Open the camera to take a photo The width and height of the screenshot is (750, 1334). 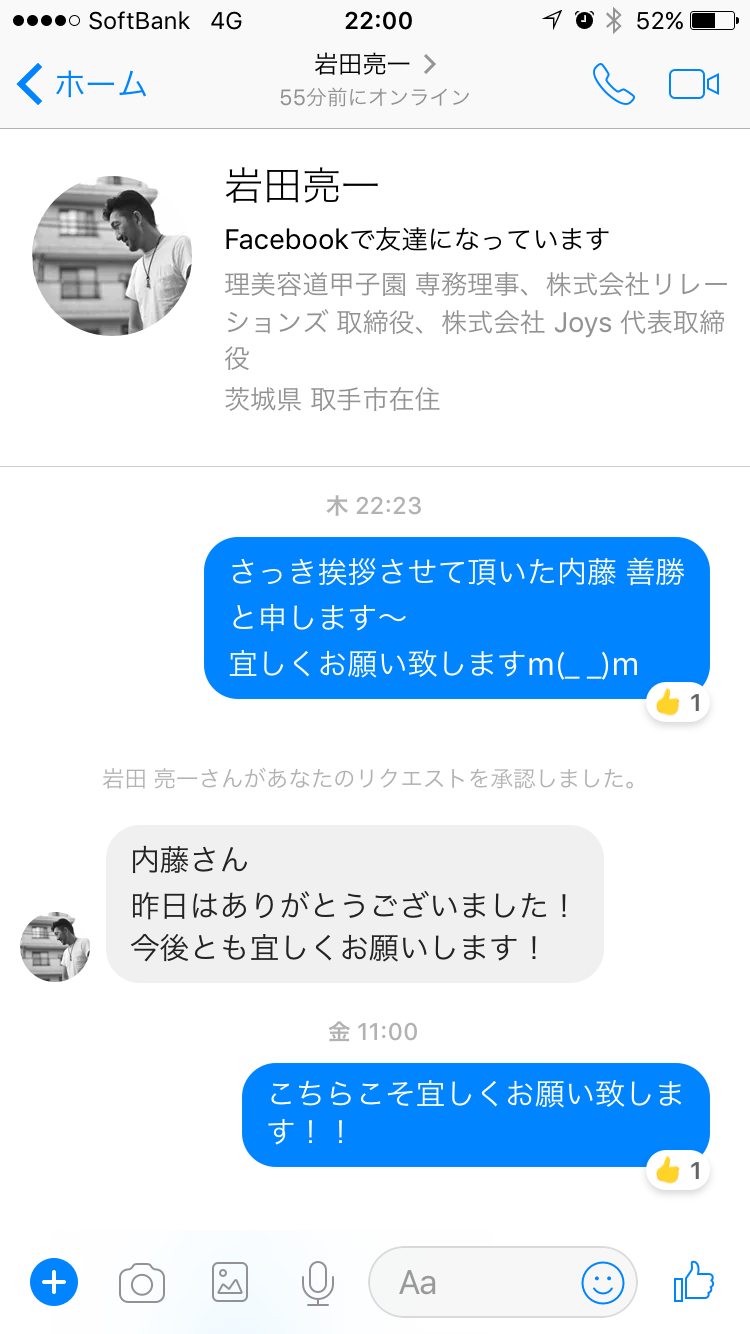pos(142,1282)
